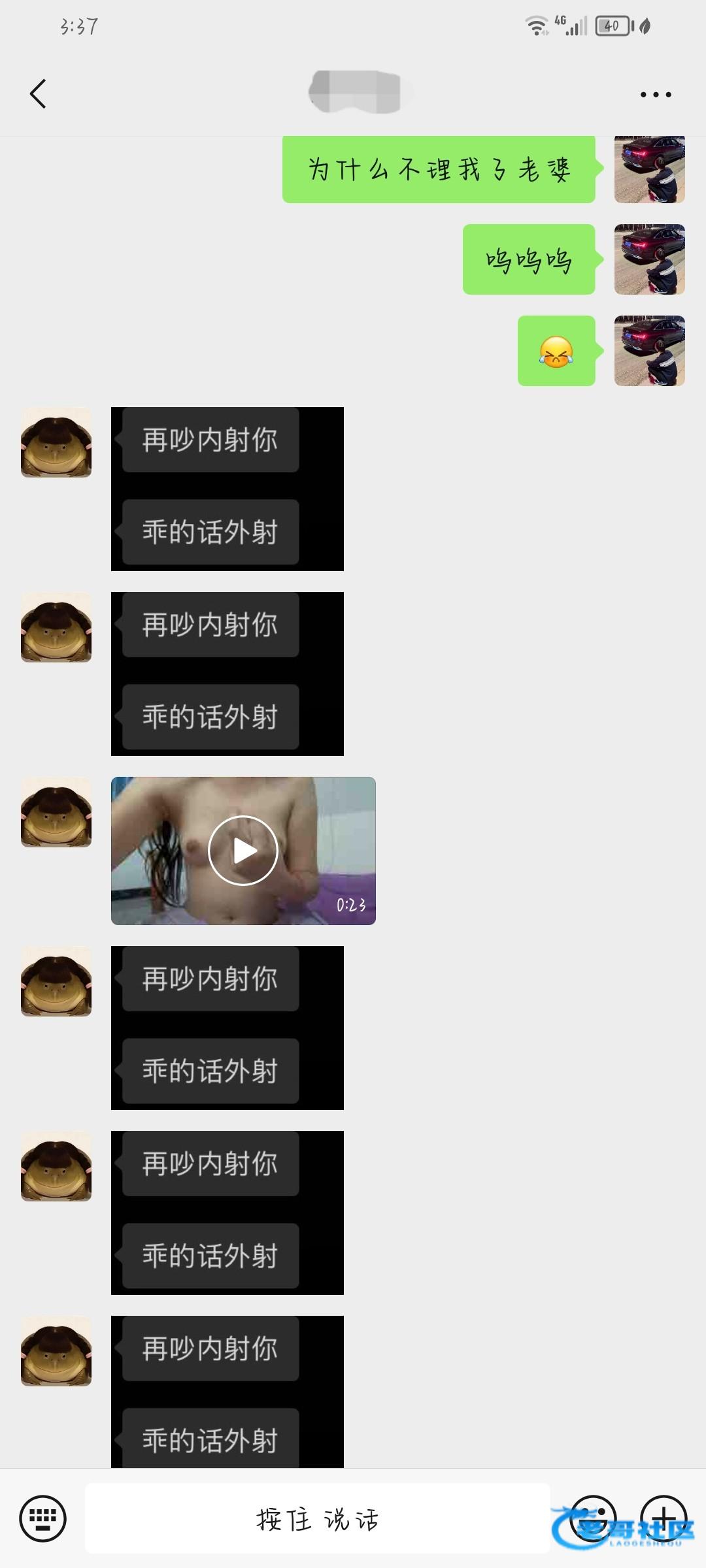Screen dimensions: 706x1568
Task: Switch to keyboard text input
Action: (43, 1518)
